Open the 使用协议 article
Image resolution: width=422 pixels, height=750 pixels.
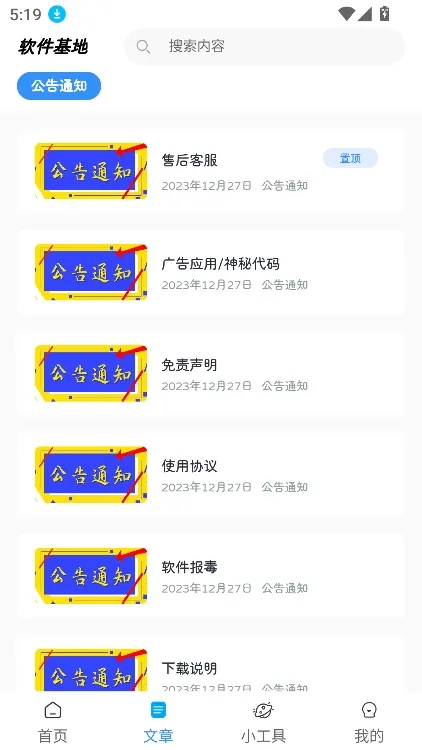(x=211, y=474)
